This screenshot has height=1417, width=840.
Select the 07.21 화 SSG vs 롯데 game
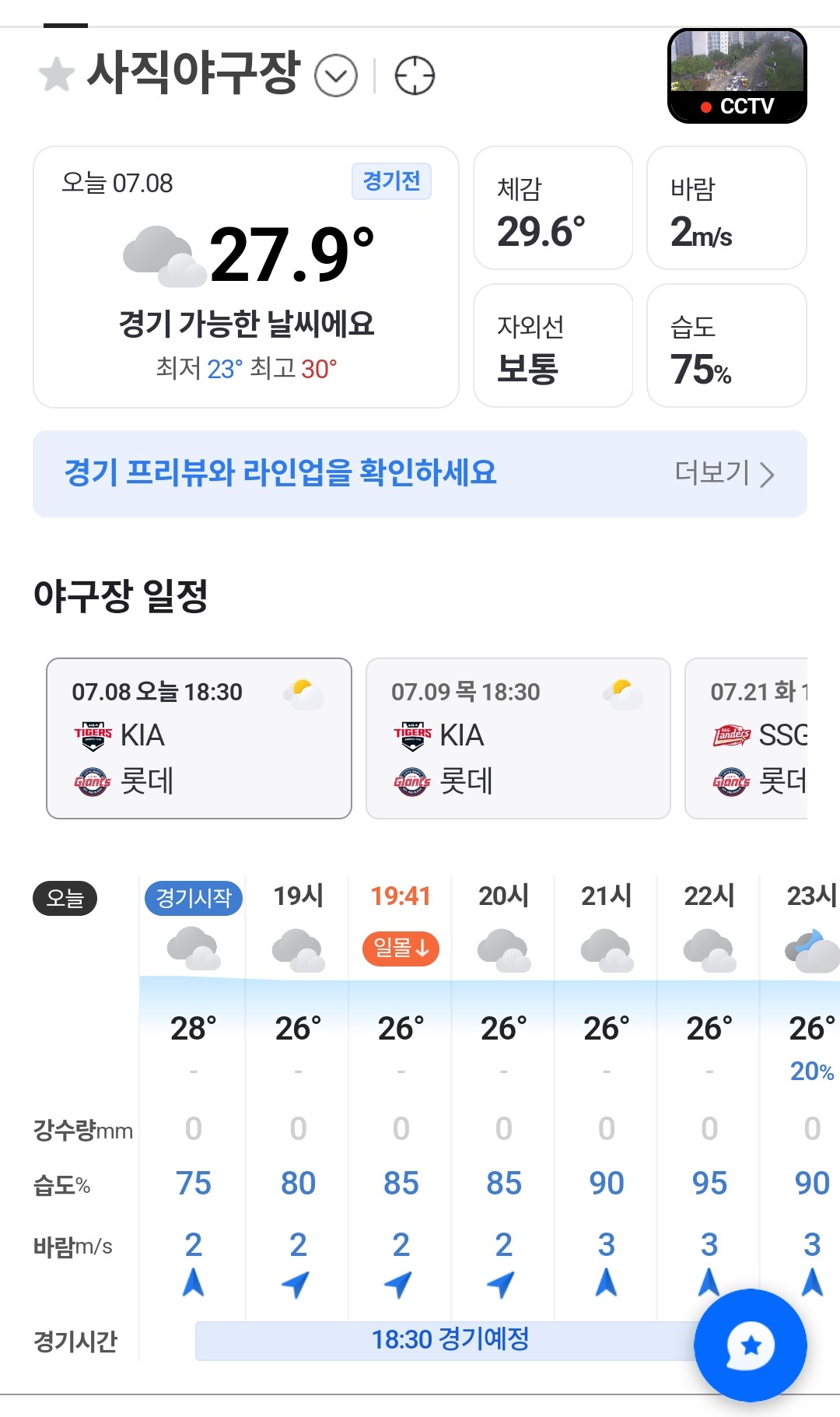pos(747,738)
